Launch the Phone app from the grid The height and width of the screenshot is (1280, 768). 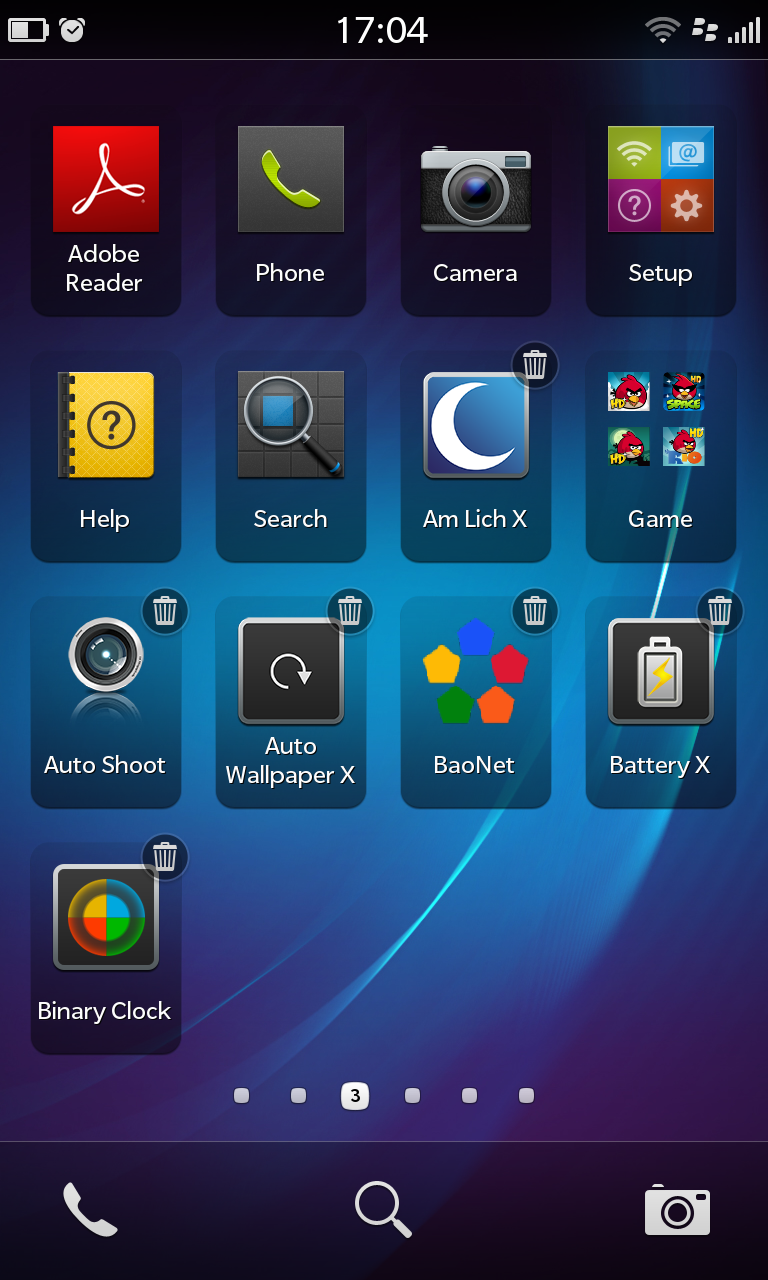click(x=291, y=209)
